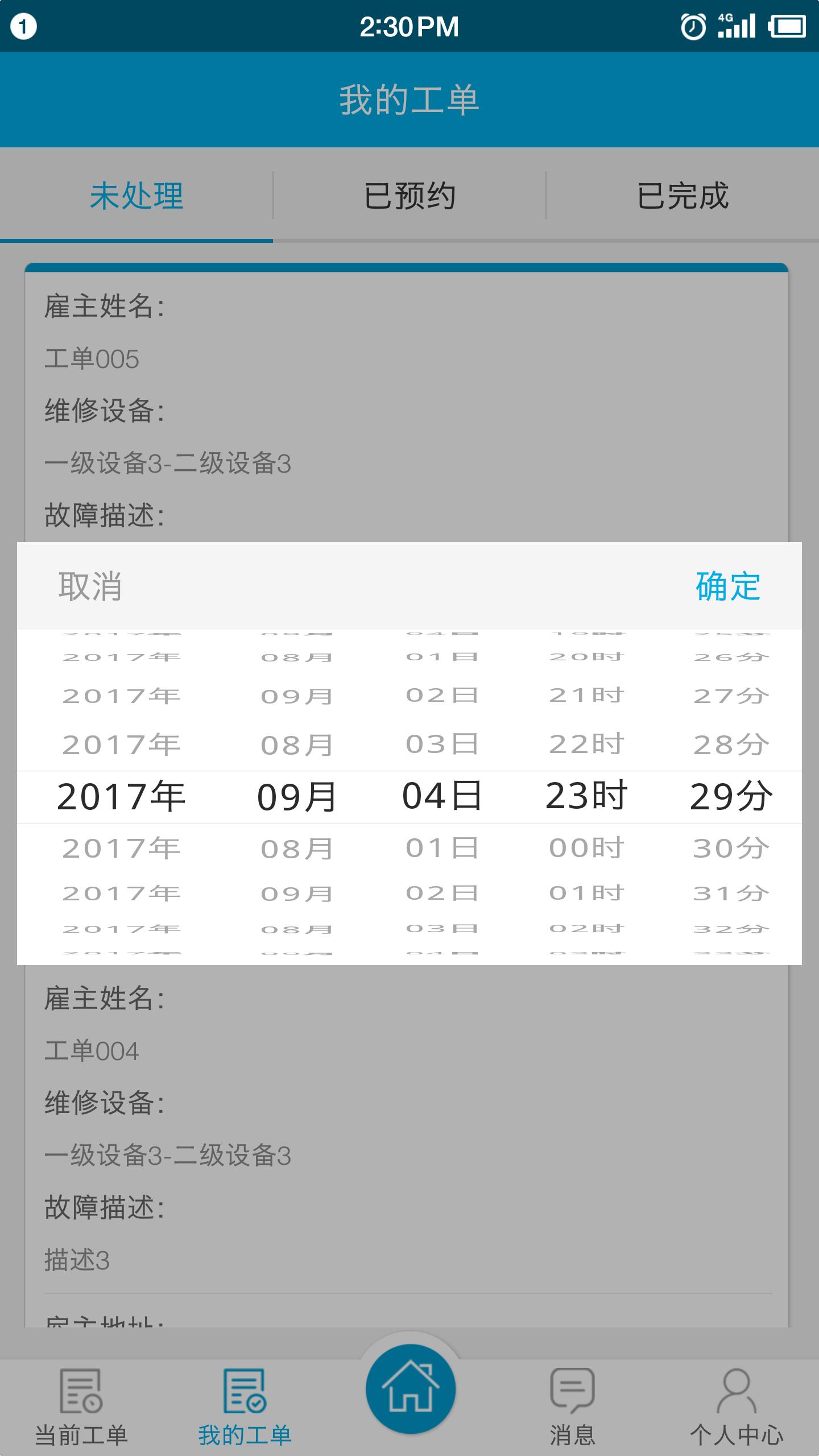Choose 30分 in the minute column

click(731, 849)
